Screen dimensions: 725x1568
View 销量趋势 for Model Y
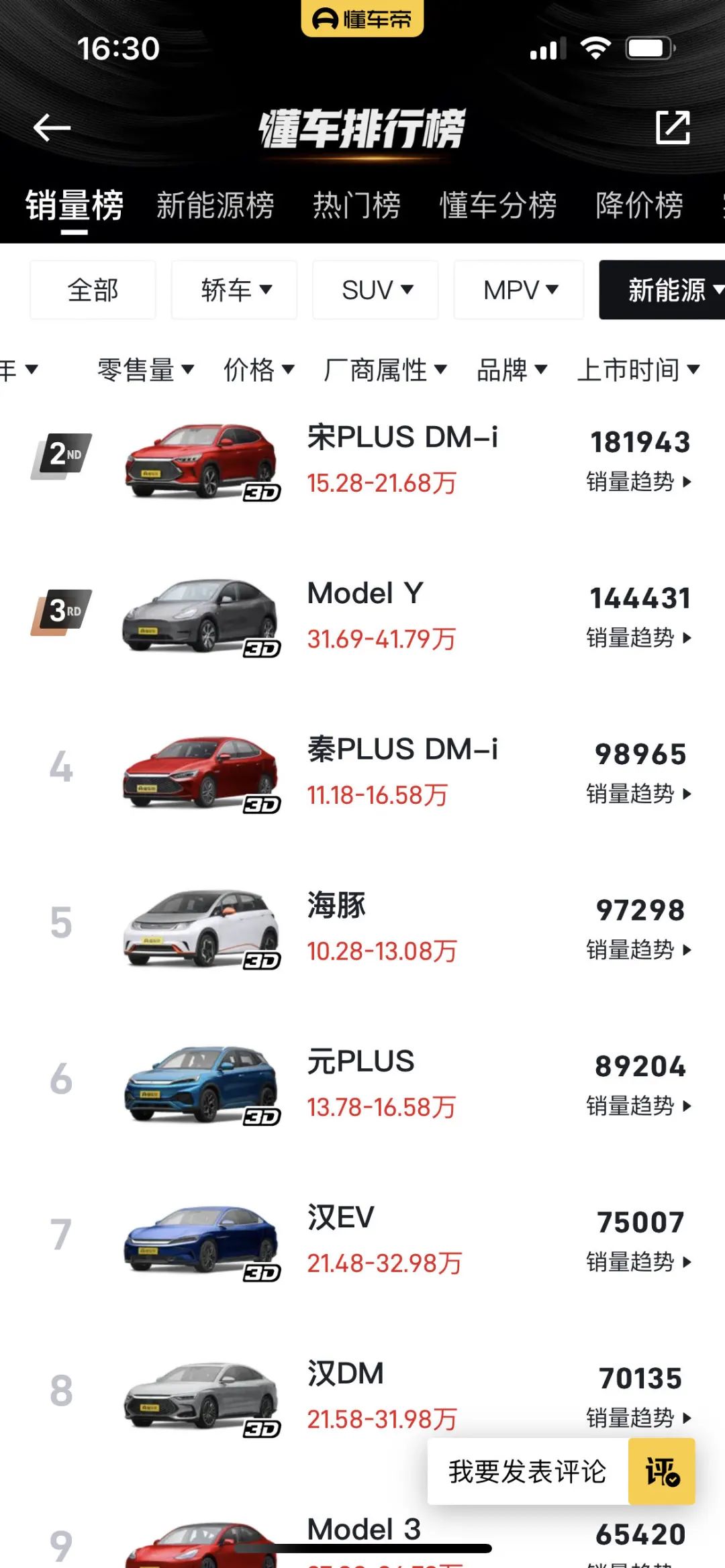click(x=638, y=637)
